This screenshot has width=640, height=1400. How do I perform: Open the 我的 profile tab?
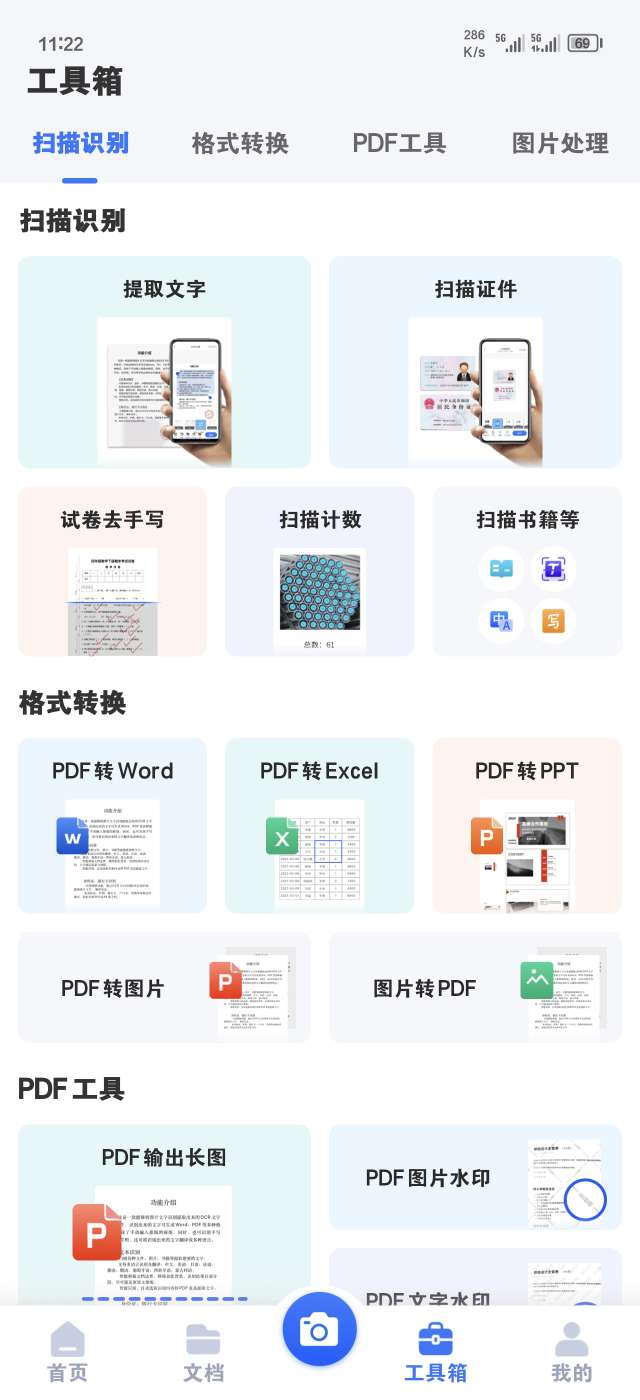click(571, 1352)
